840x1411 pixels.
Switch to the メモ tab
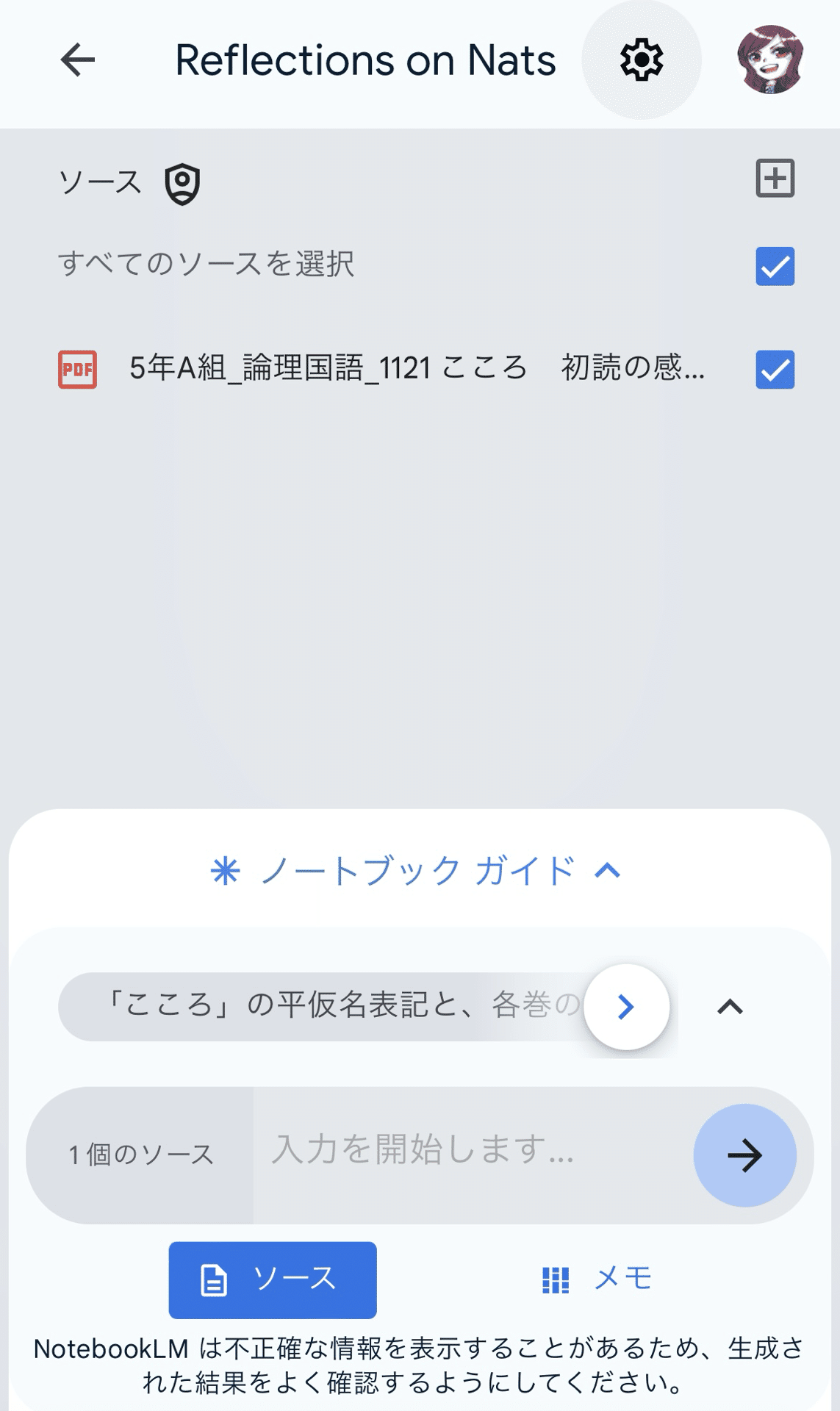pyautogui.click(x=597, y=1279)
